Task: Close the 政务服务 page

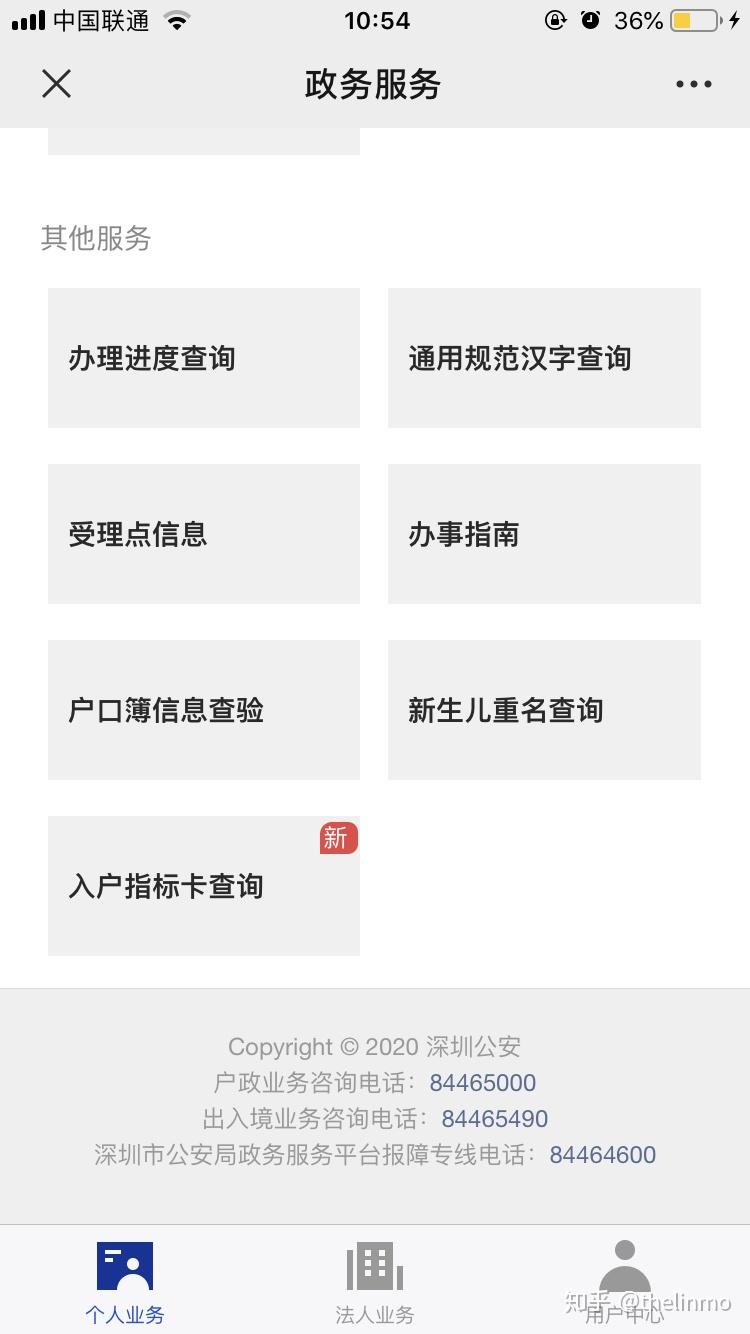Action: 57,84
